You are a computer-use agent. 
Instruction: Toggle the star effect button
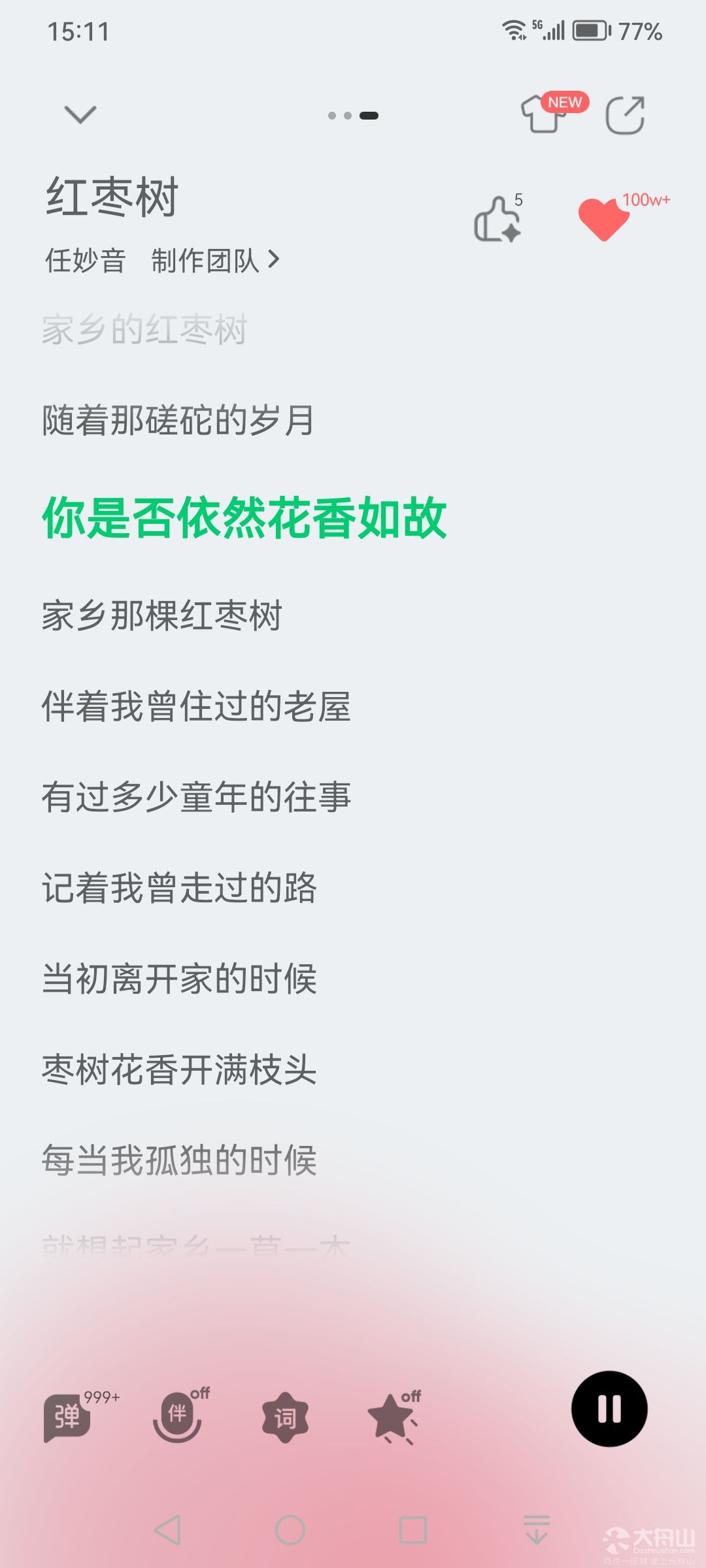(392, 1416)
